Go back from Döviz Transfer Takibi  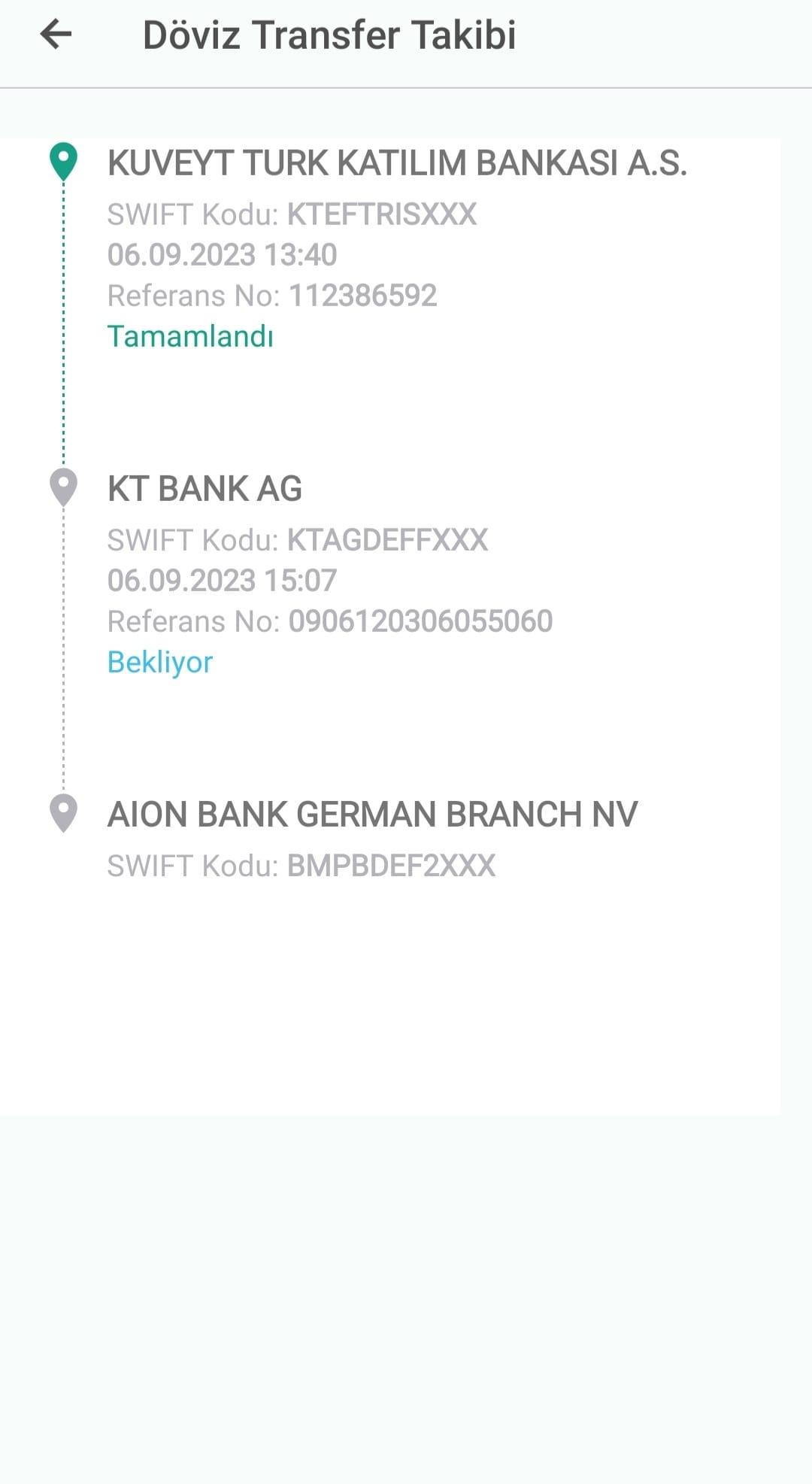coord(56,35)
